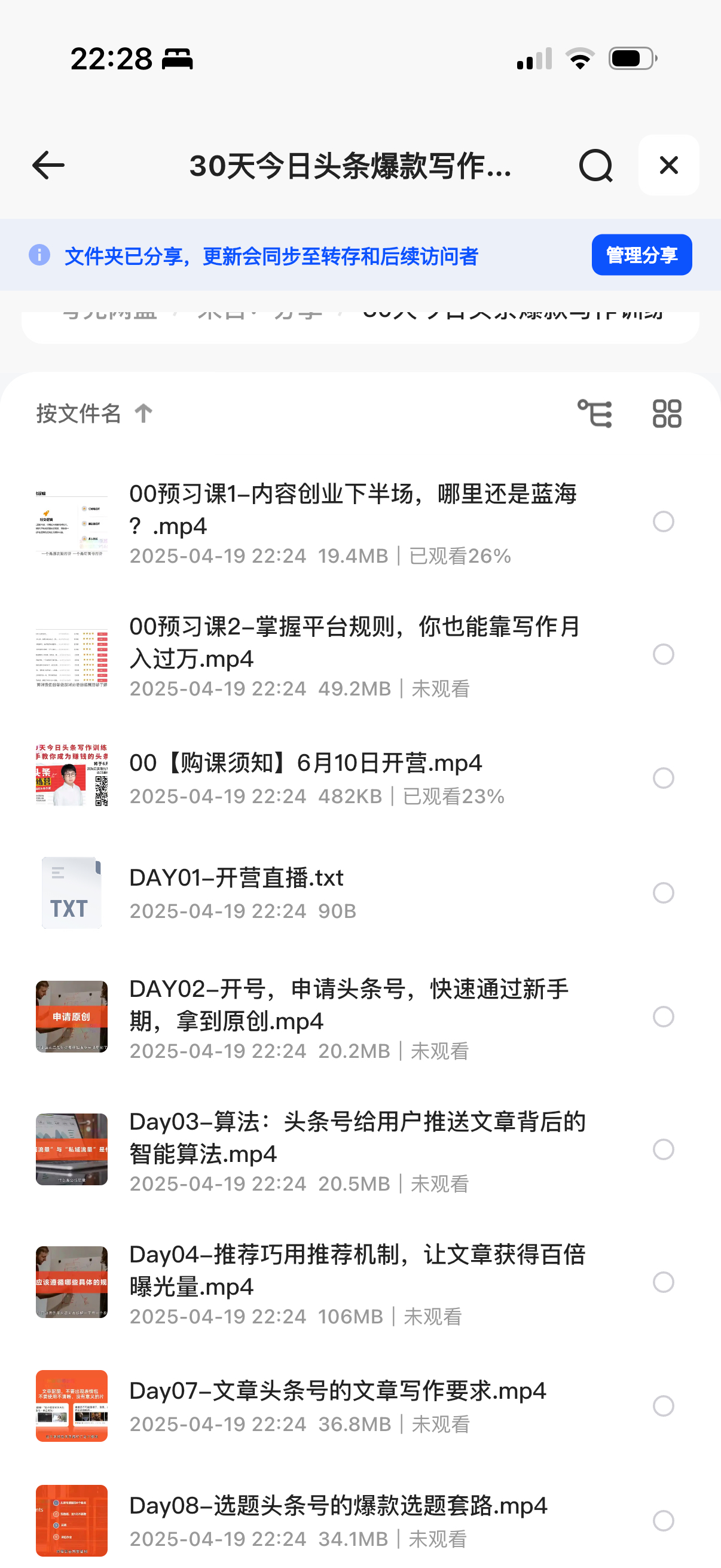This screenshot has width=721, height=1568.
Task: Change sort order 按文件名
Action: tap(94, 414)
